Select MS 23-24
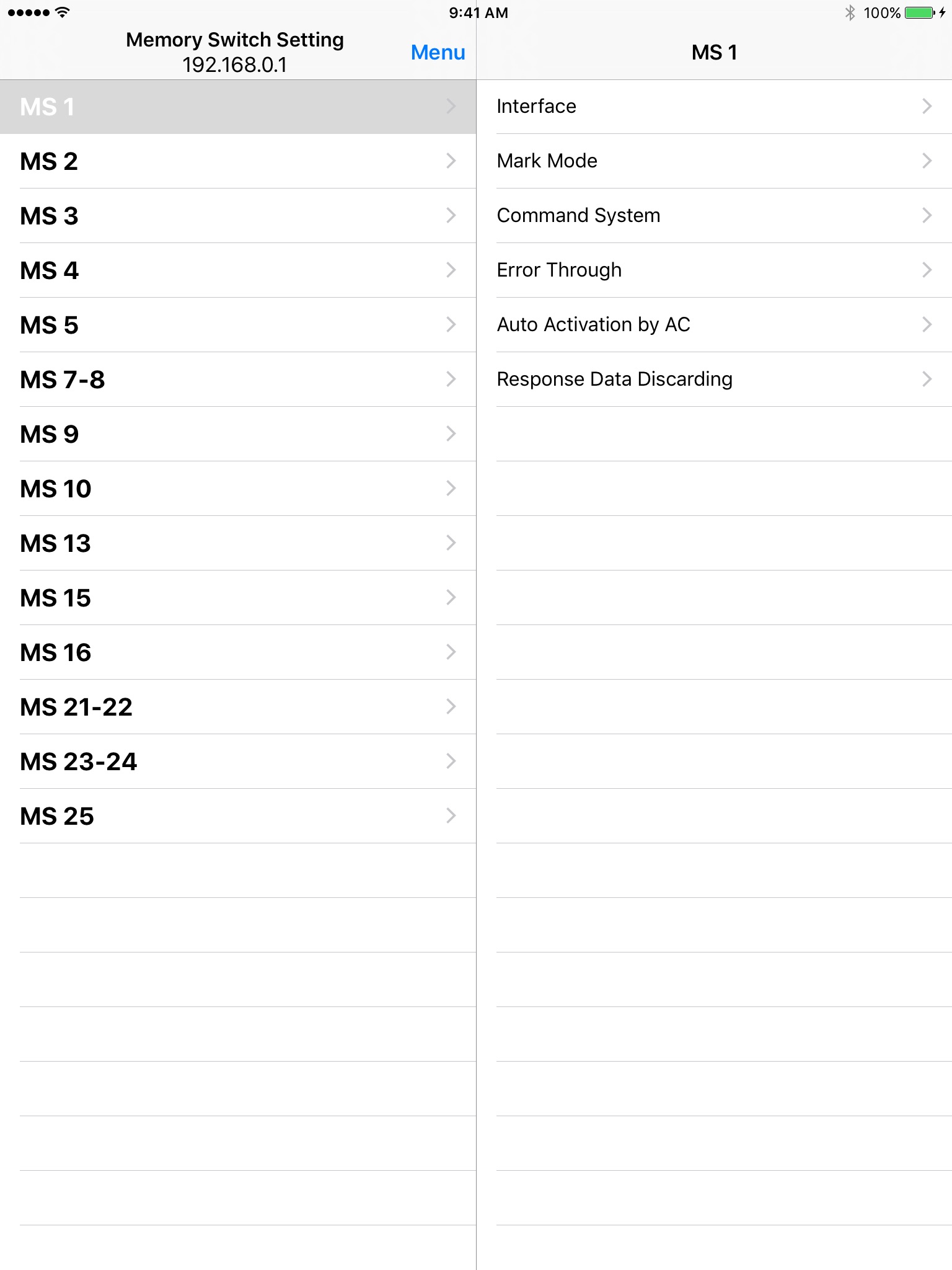The height and width of the screenshot is (1270, 952). (x=238, y=762)
